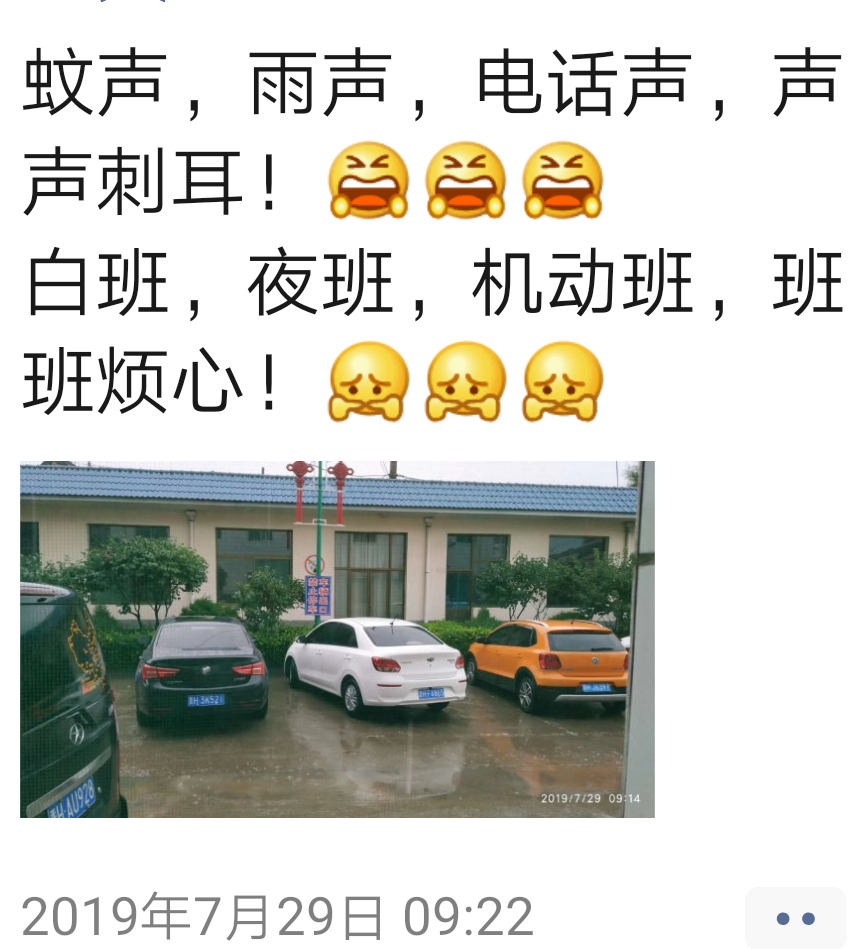Open the two-dot like and comment menu

point(795,917)
